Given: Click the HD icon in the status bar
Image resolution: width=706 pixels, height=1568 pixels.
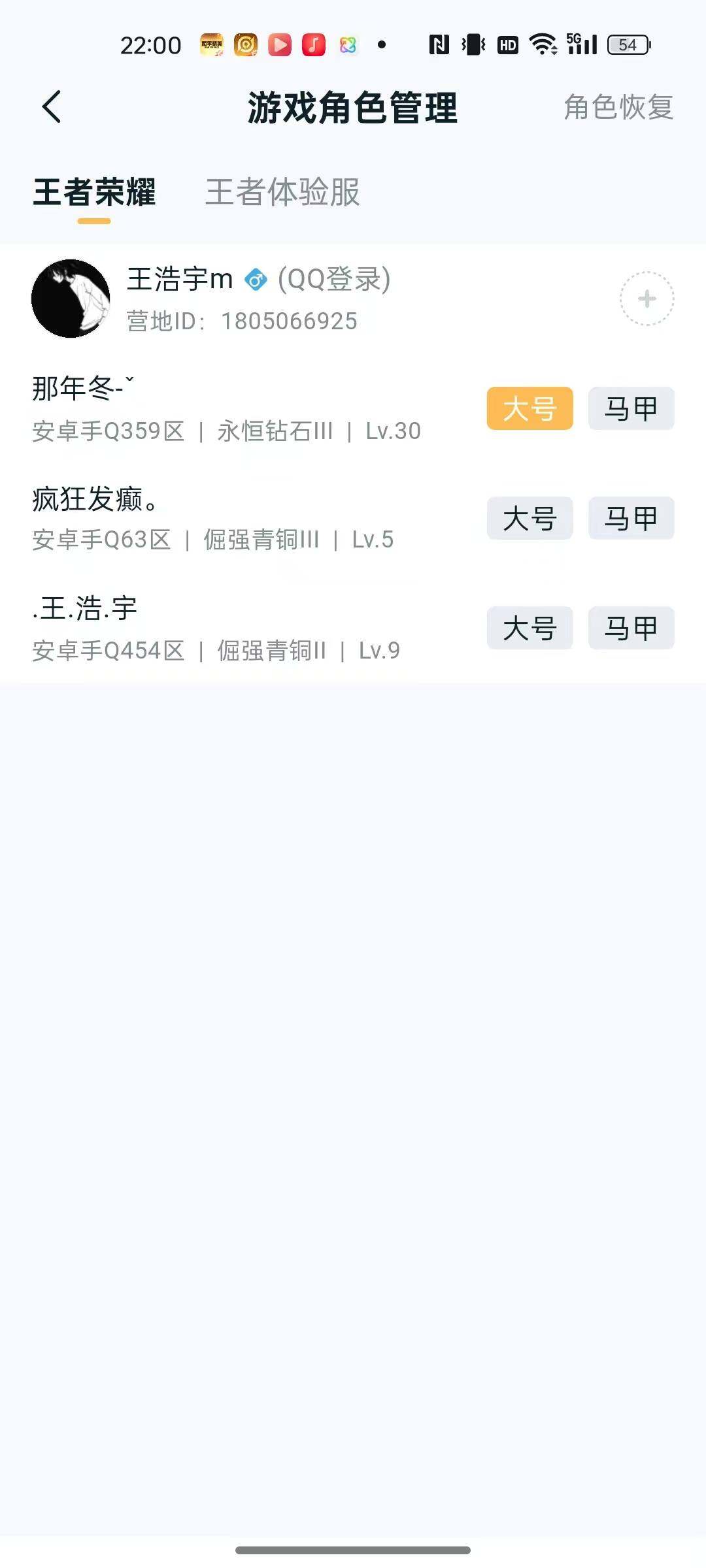Looking at the screenshot, I should (509, 44).
